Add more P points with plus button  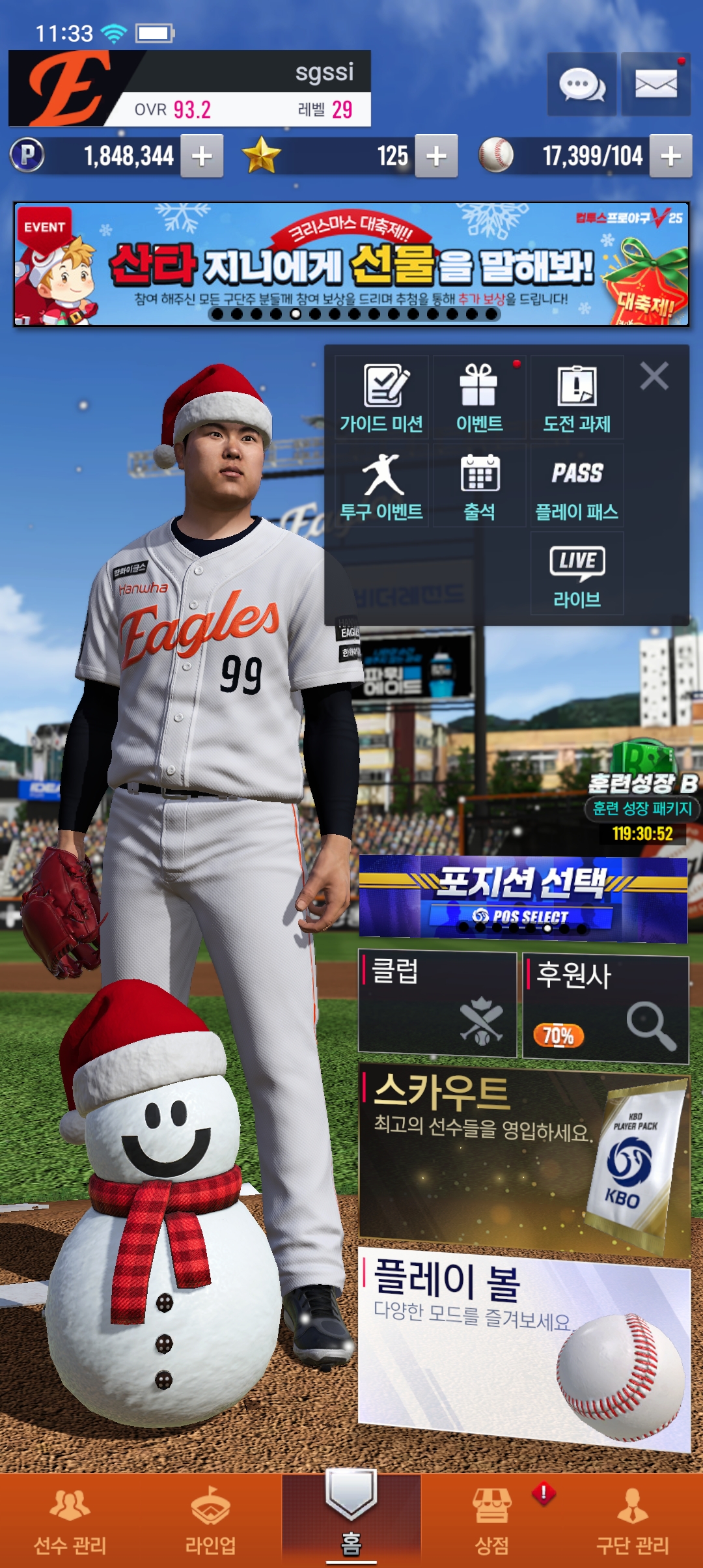(x=202, y=156)
